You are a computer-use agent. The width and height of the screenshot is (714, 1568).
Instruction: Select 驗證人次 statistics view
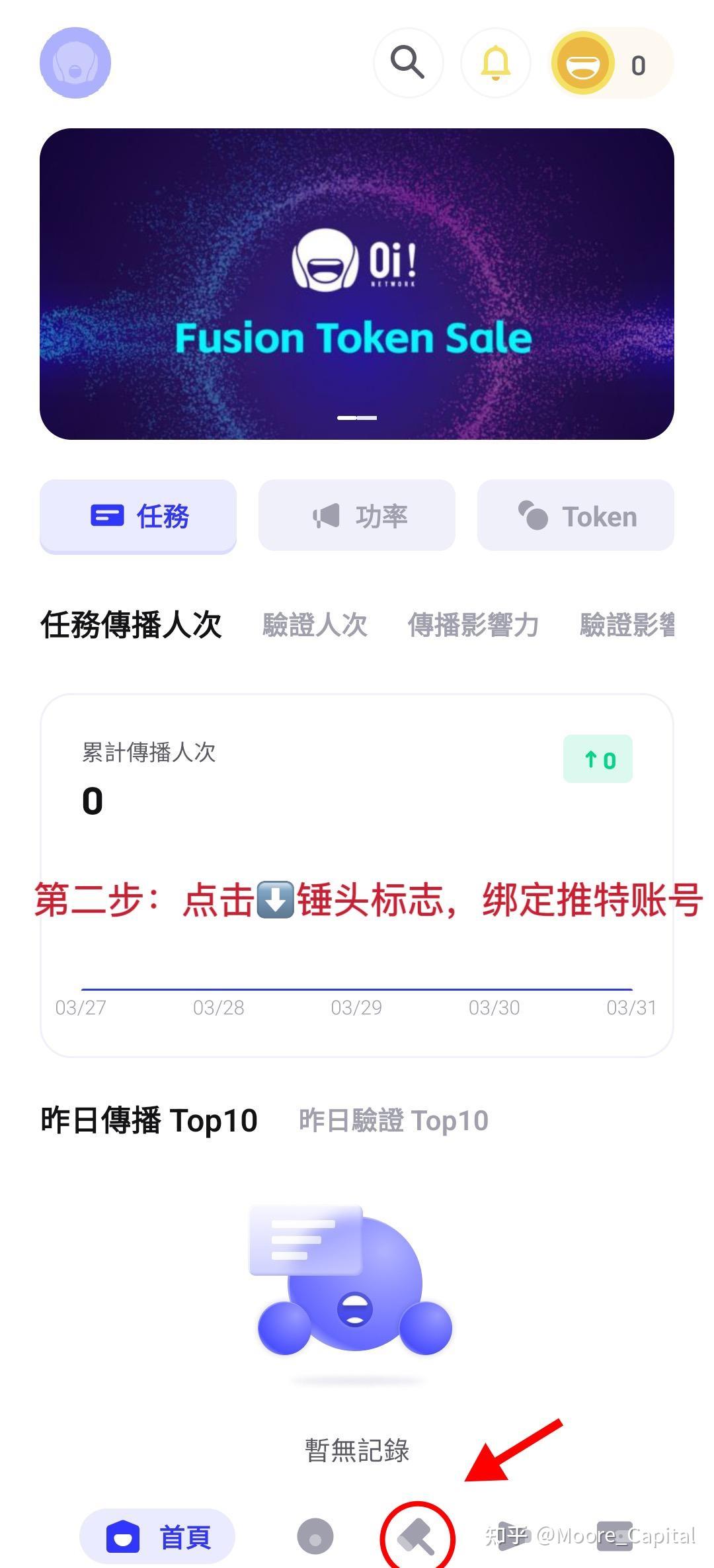tap(316, 624)
